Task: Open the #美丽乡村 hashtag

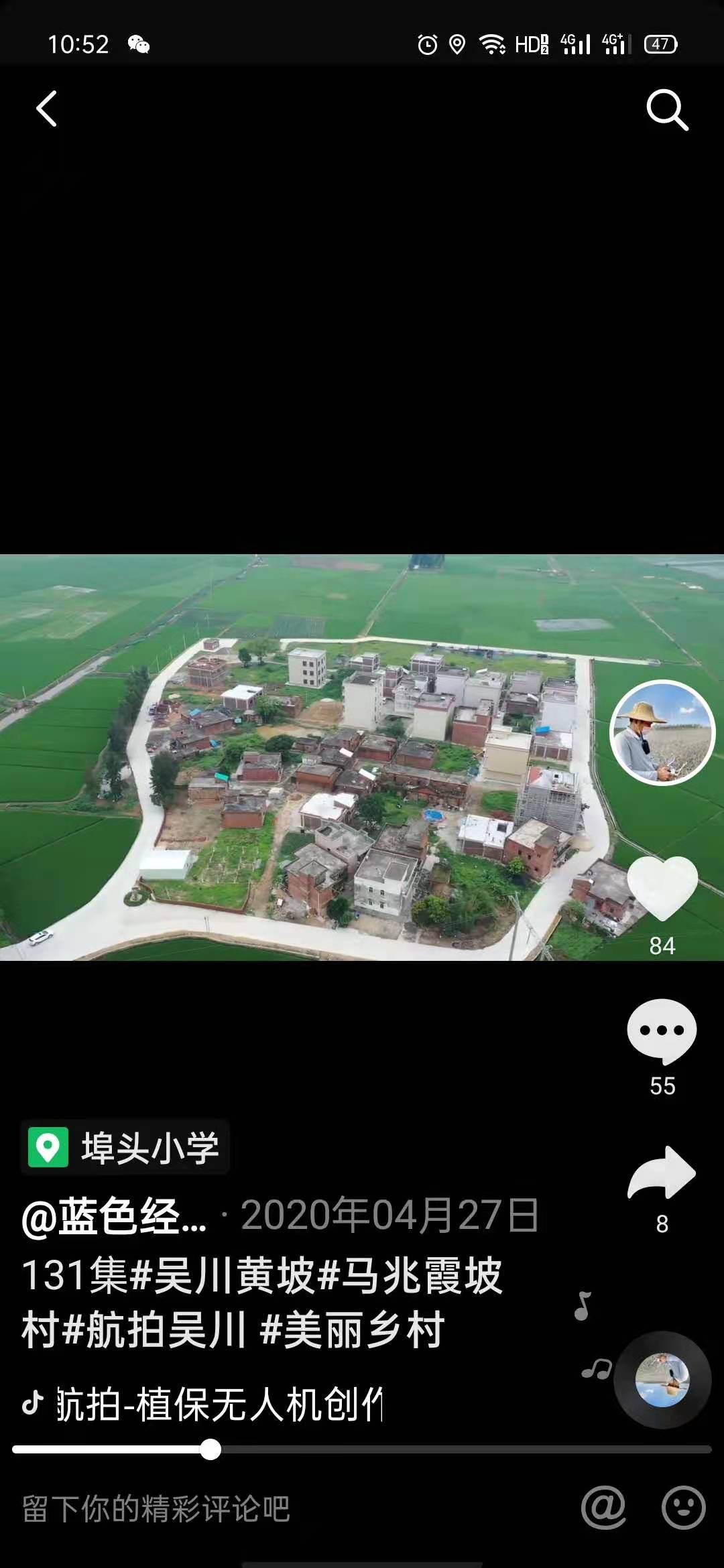Action: (352, 1330)
